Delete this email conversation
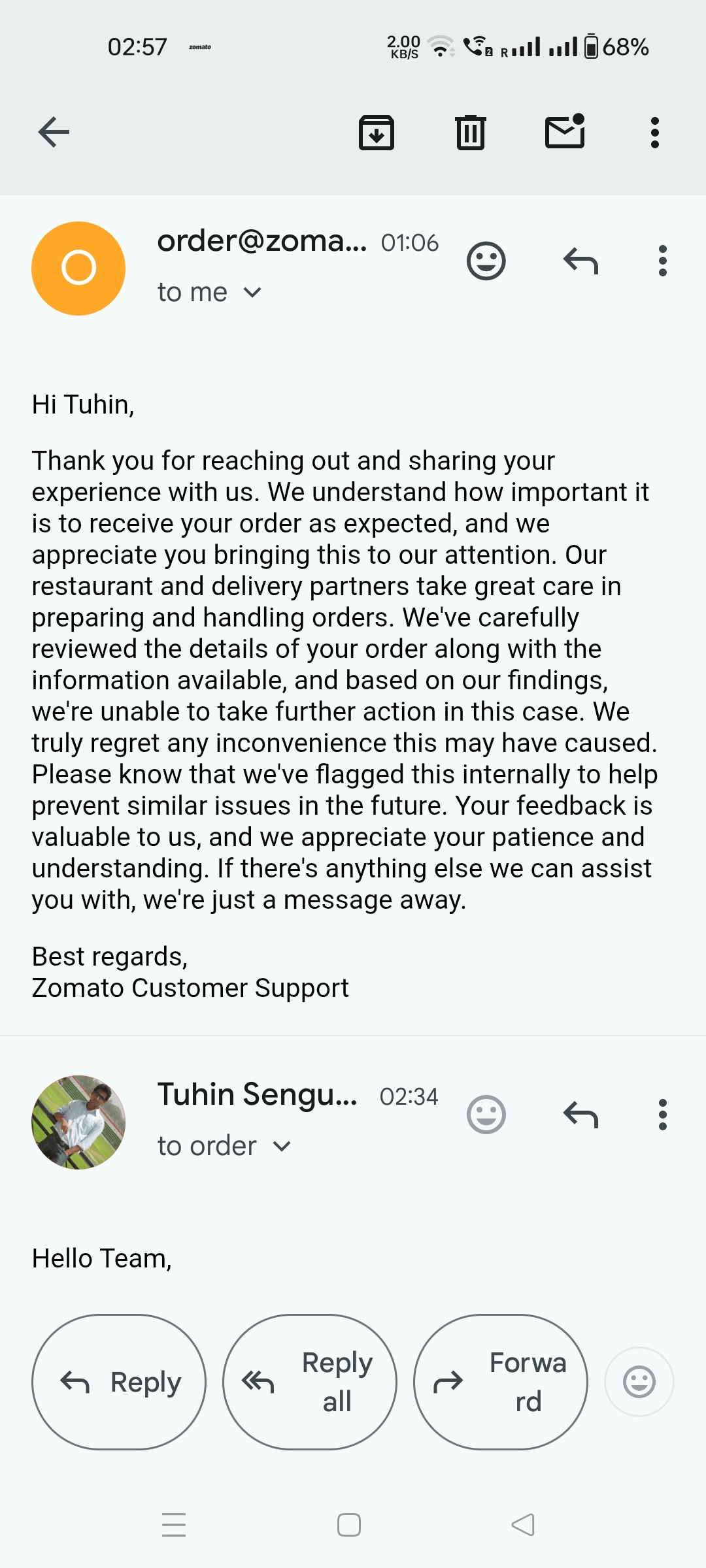The image size is (706, 1568). (x=470, y=133)
